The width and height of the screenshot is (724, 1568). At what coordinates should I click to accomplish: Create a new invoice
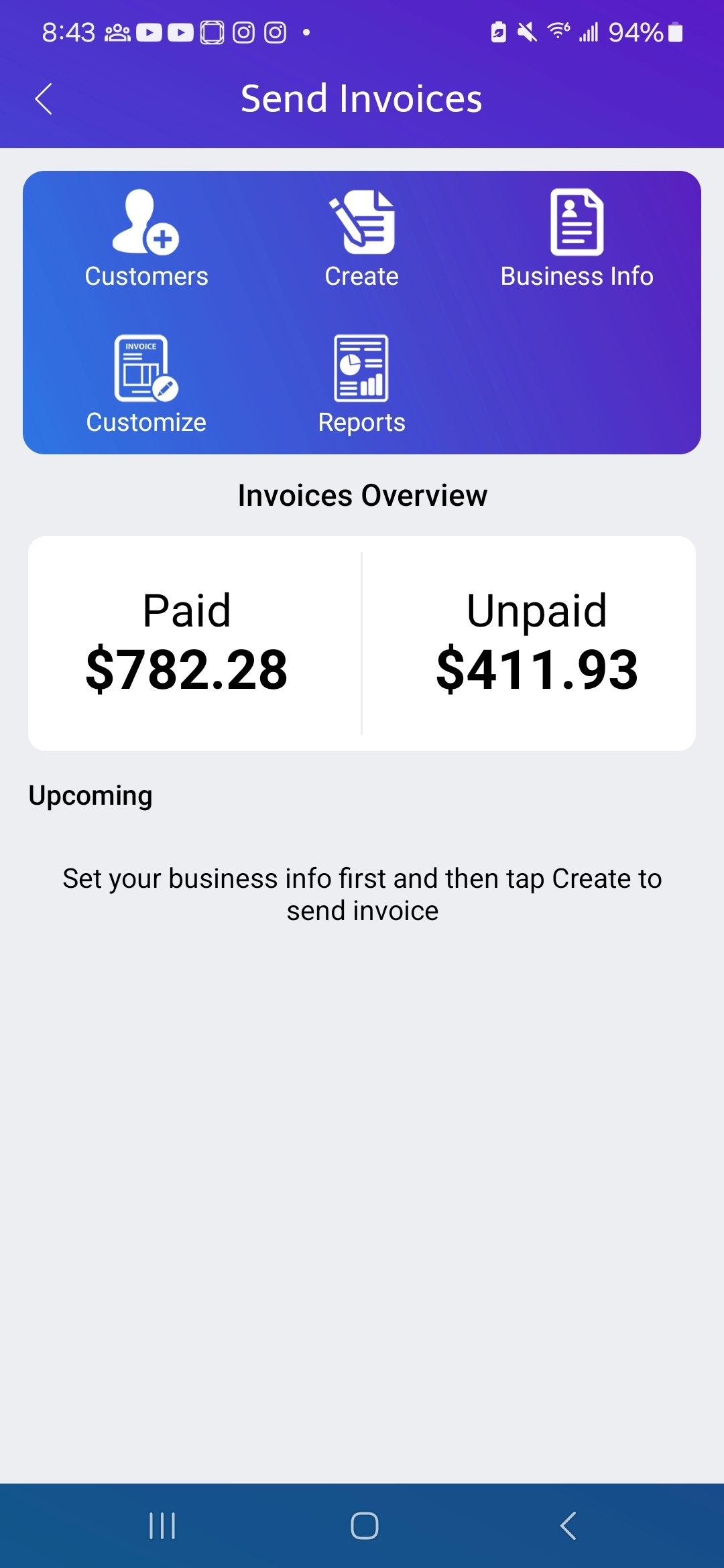pyautogui.click(x=362, y=239)
